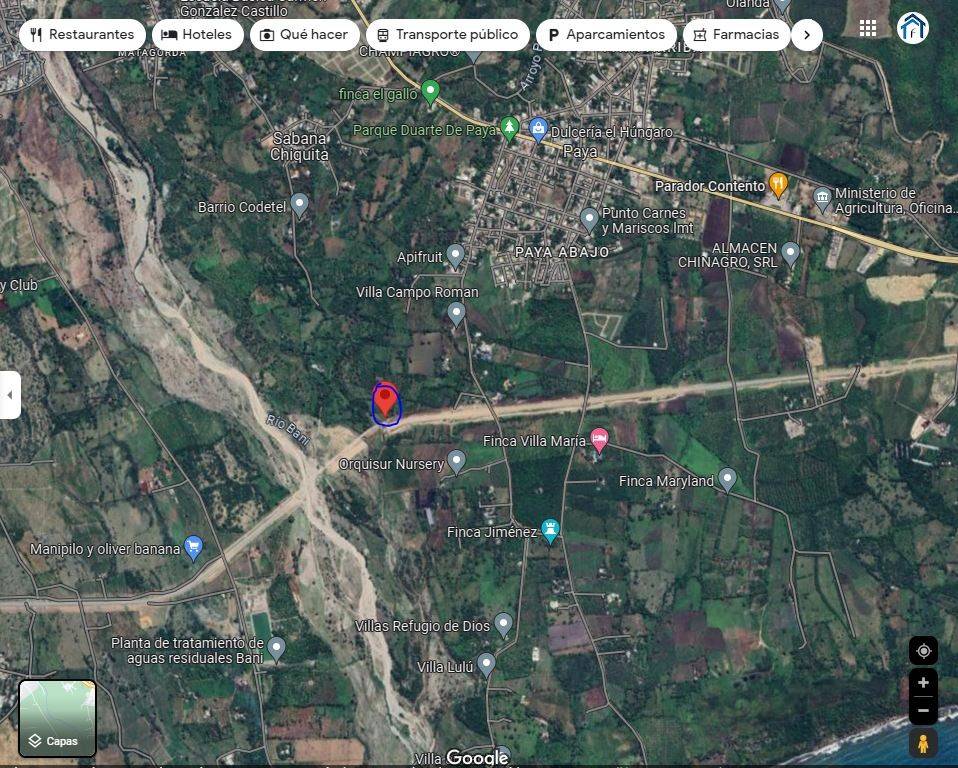Filter map by Restaurantes
Screen dimensions: 958x768
point(82,35)
